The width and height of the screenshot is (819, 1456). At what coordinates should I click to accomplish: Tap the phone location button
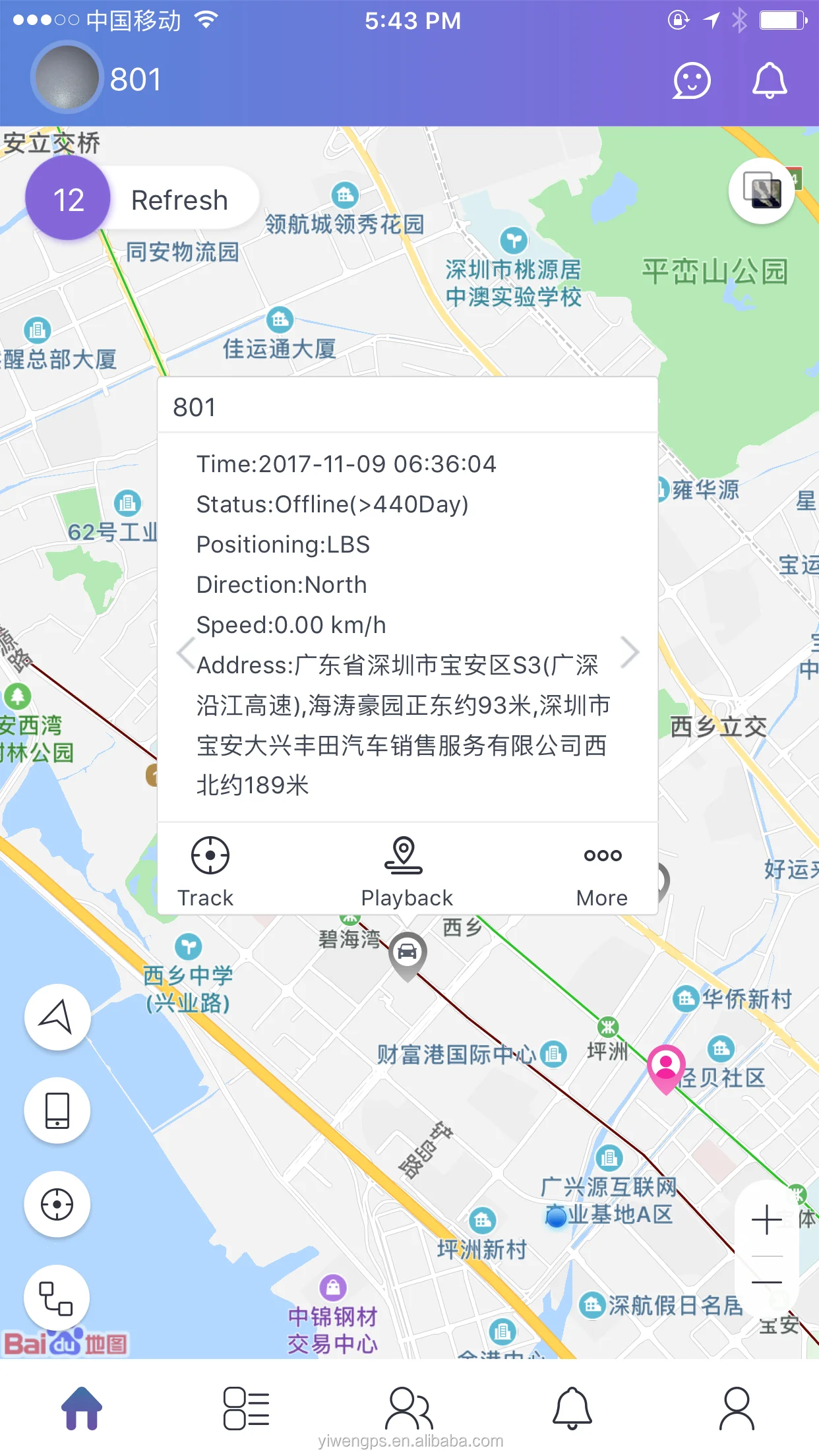click(x=57, y=1110)
